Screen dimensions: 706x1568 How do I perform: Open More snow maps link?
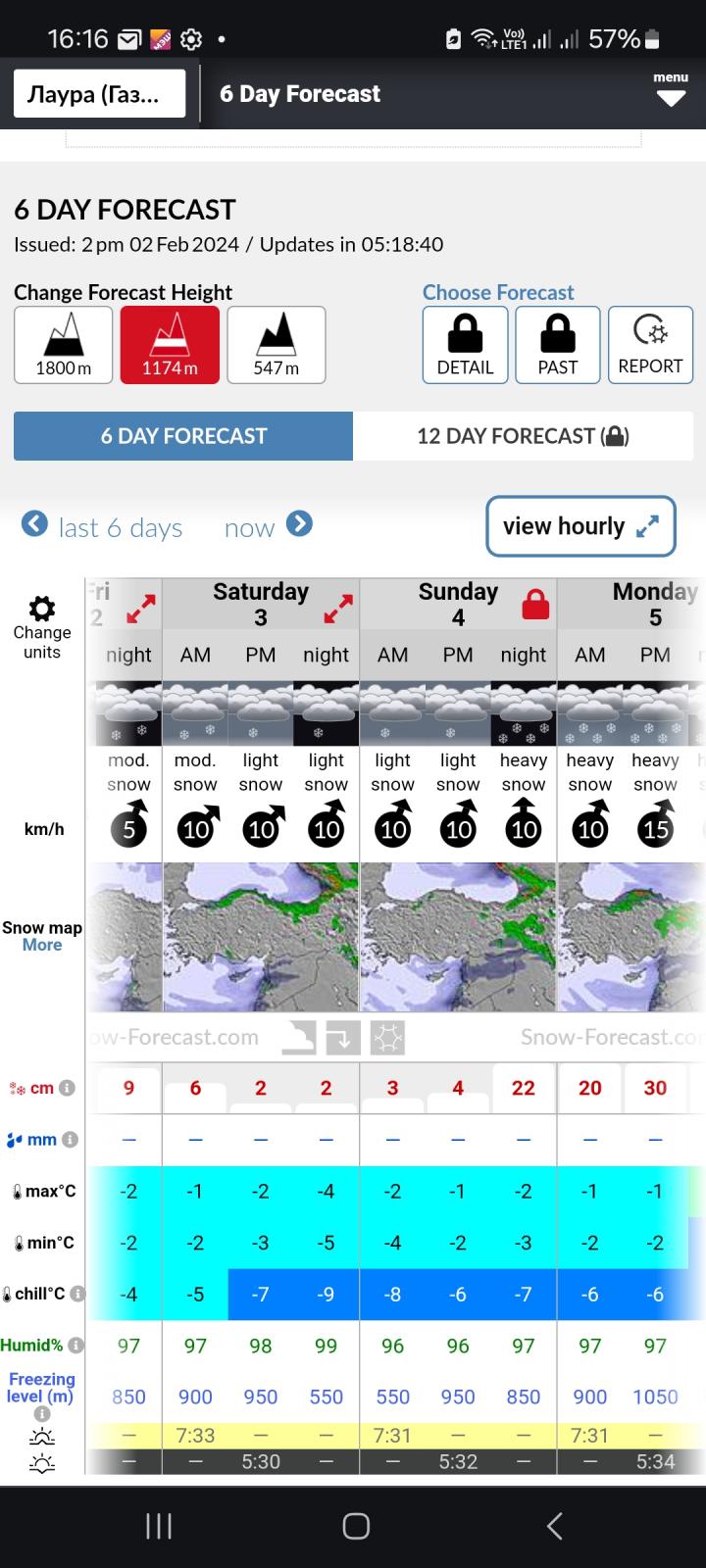click(x=42, y=945)
